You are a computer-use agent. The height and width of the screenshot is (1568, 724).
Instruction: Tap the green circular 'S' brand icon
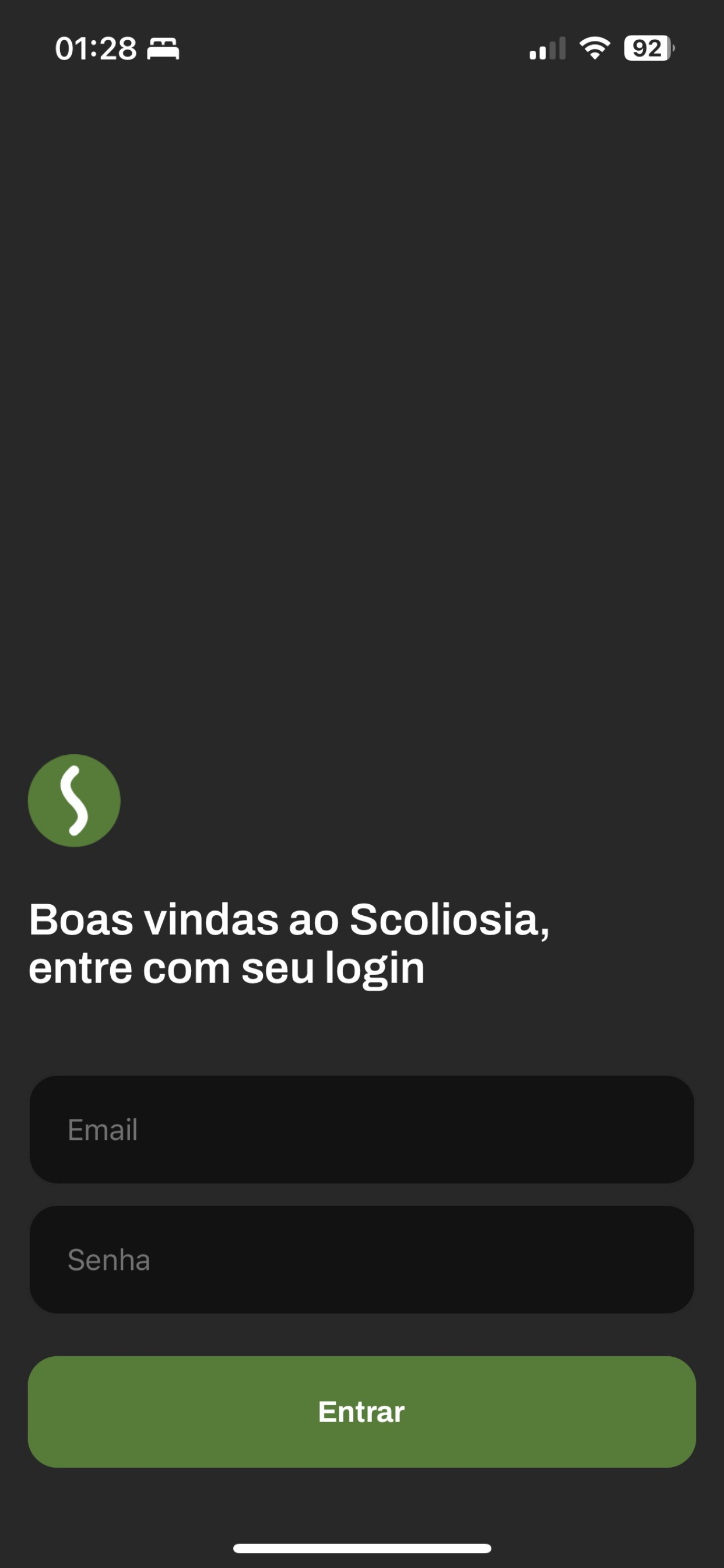coord(74,801)
